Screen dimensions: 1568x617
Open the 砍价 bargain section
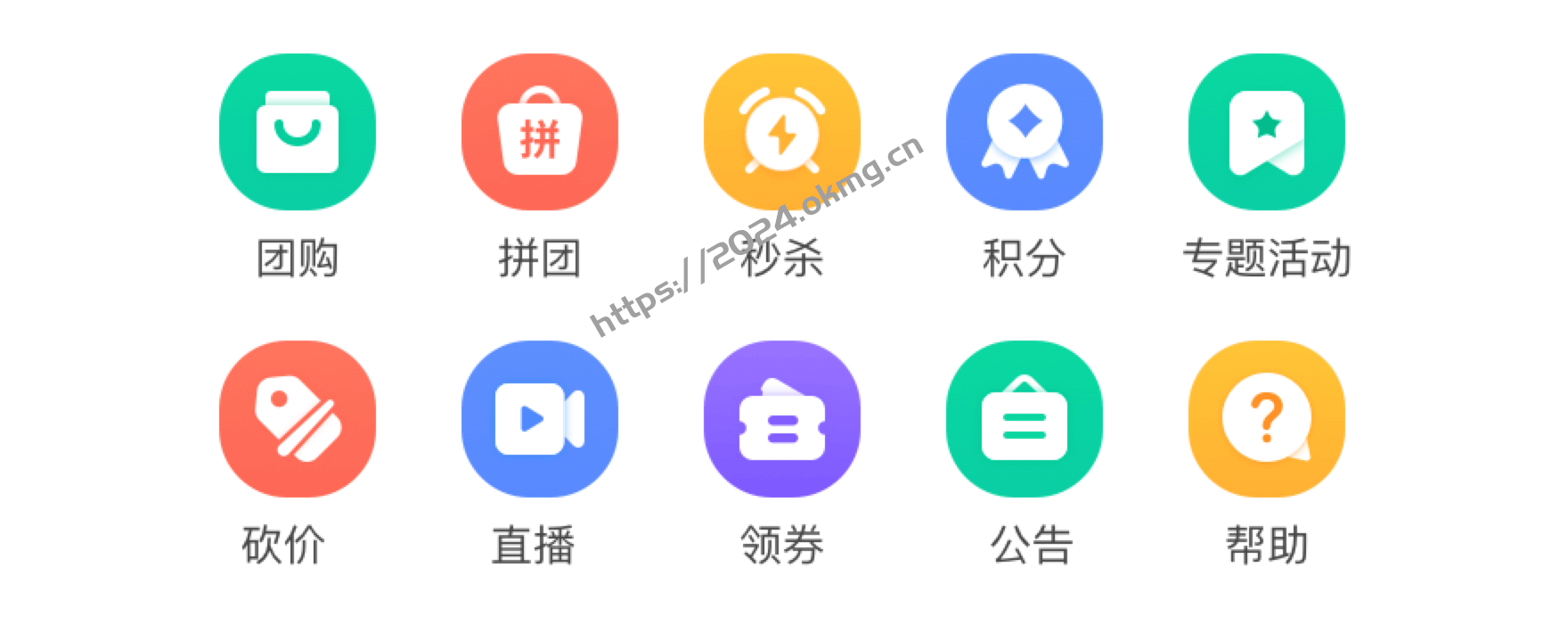(297, 419)
